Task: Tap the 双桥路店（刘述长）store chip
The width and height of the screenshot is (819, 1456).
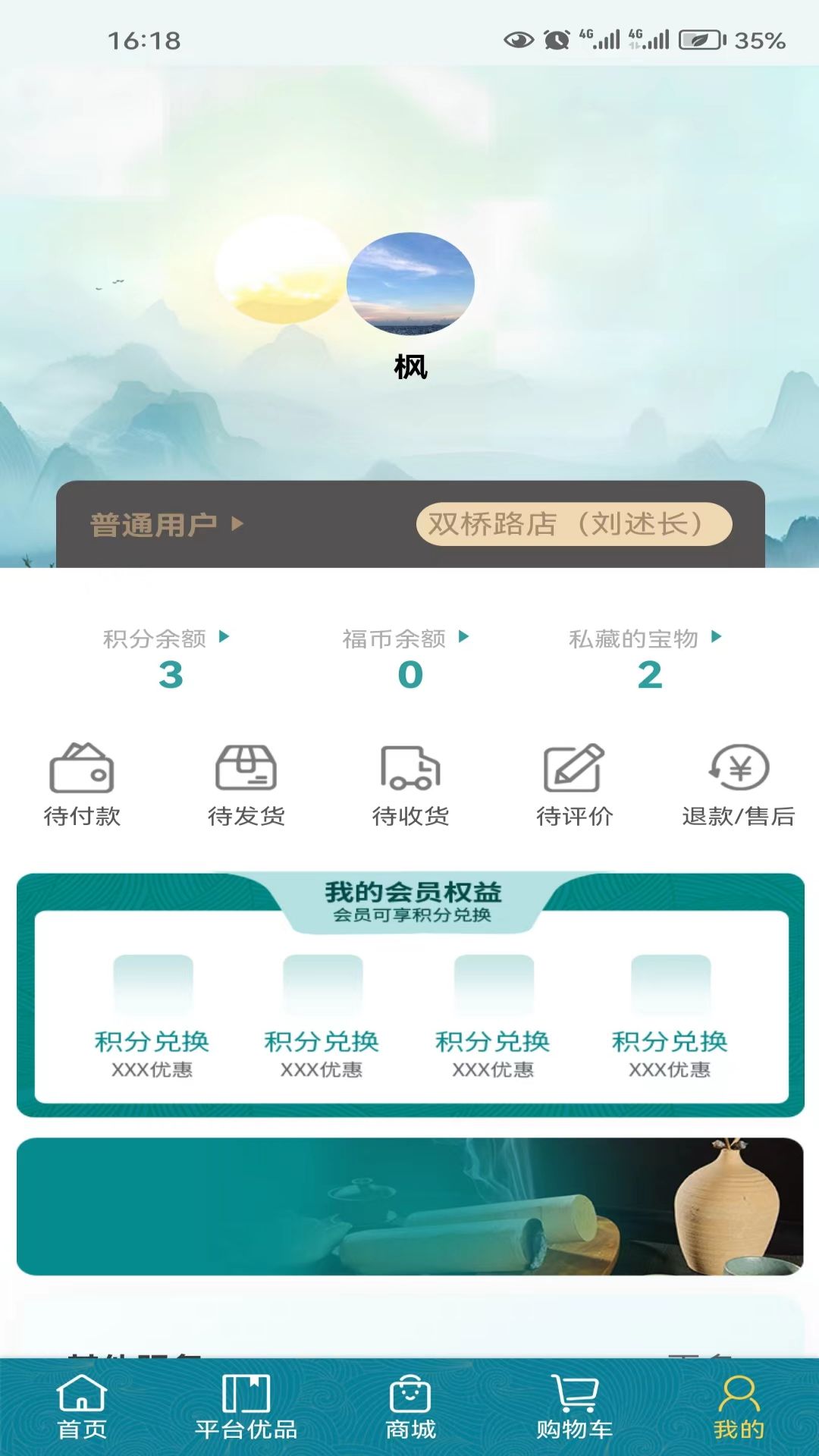Action: [574, 524]
